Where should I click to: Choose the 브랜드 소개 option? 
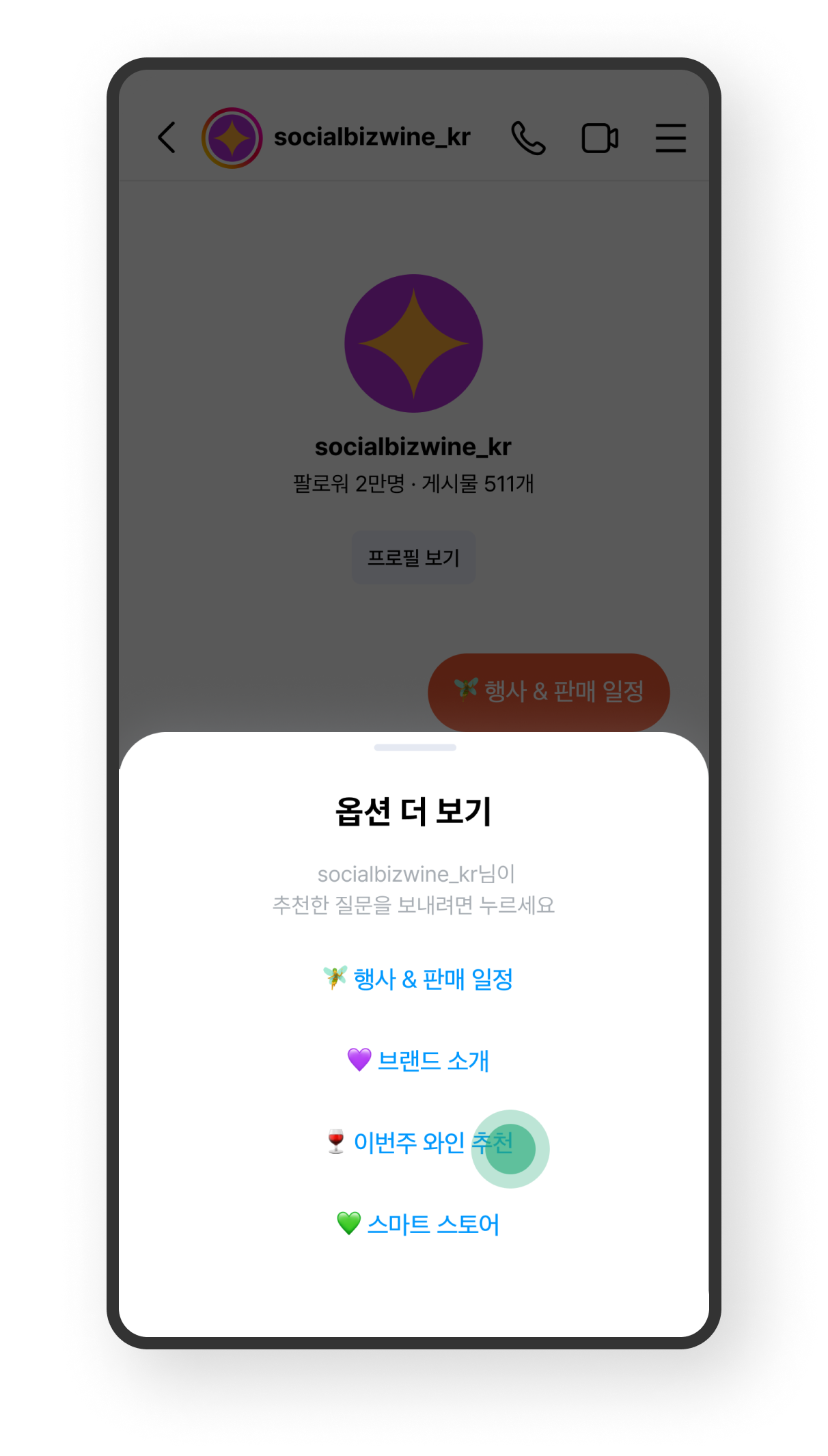[418, 1060]
